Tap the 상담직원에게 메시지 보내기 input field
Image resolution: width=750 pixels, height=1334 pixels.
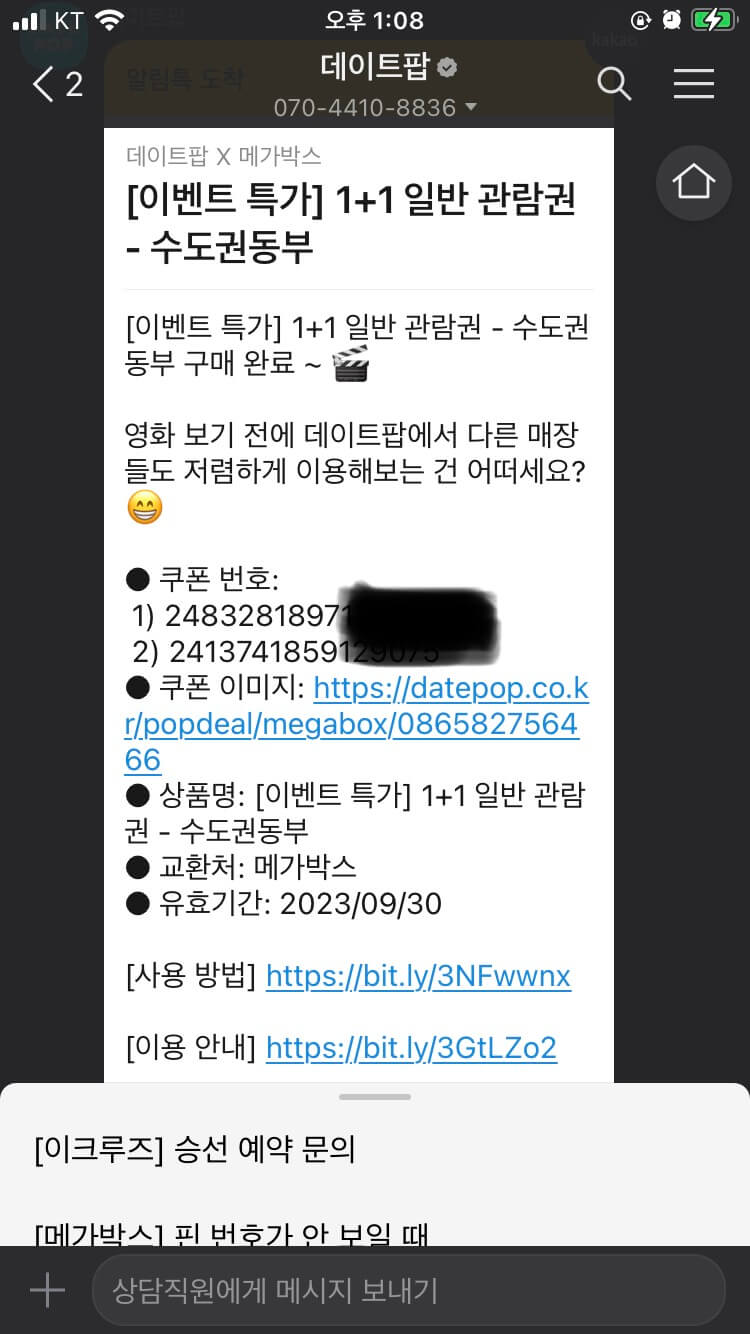tap(400, 1289)
